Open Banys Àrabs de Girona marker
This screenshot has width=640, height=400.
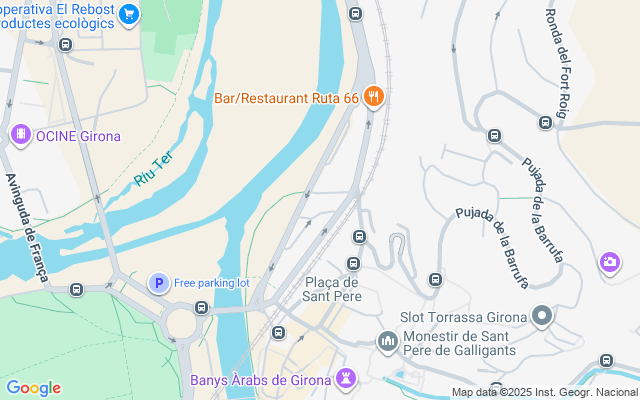346,379
